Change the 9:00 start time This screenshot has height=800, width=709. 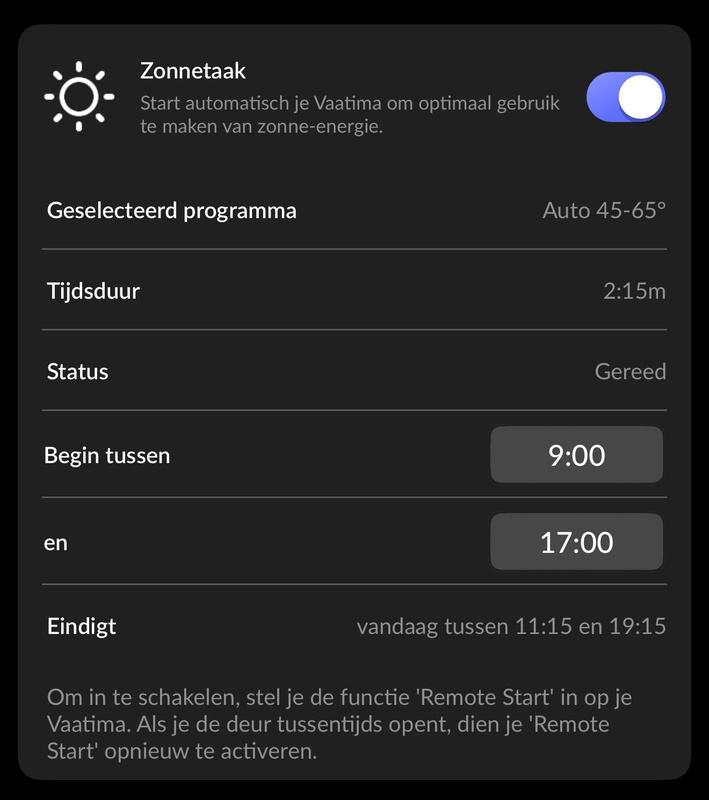coord(576,455)
